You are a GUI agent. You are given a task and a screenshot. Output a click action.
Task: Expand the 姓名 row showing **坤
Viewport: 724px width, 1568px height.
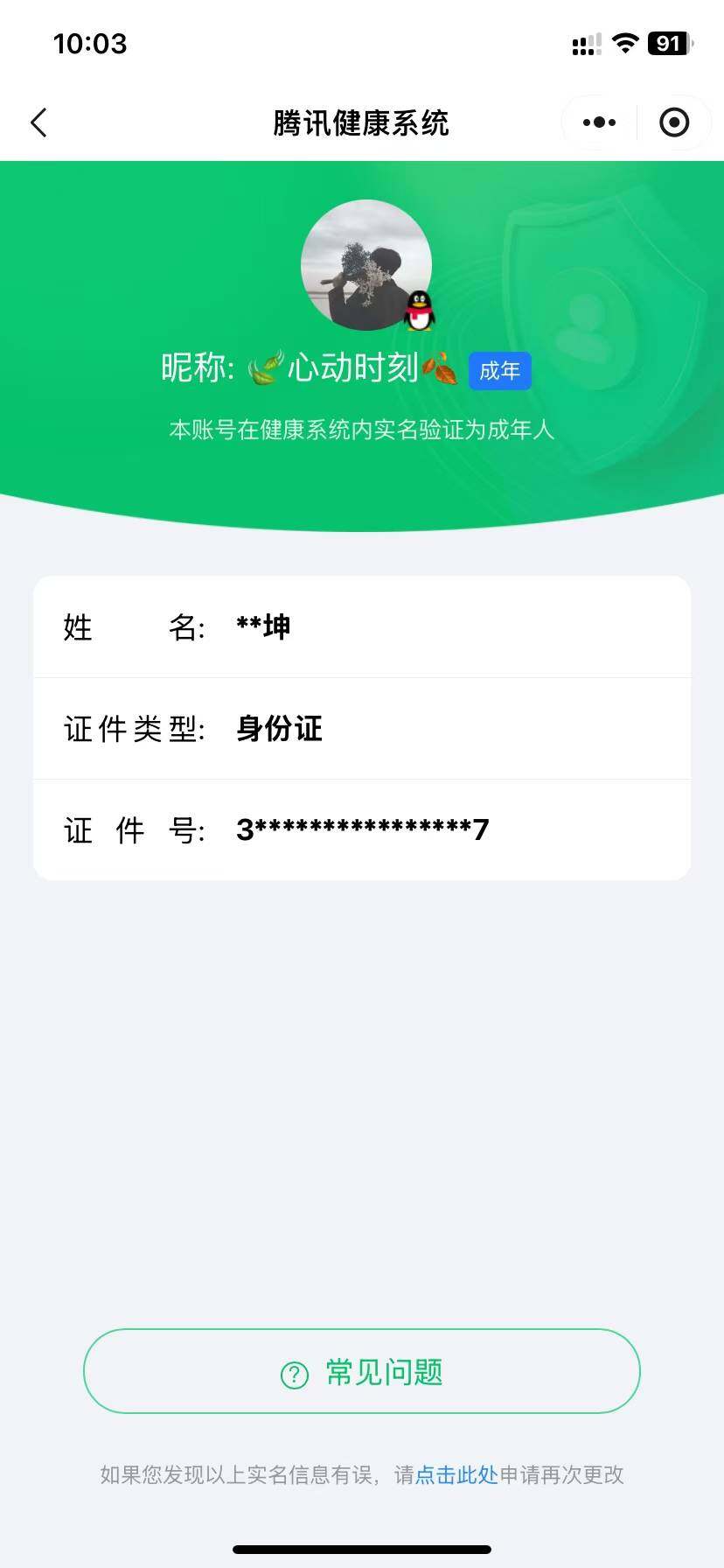362,626
